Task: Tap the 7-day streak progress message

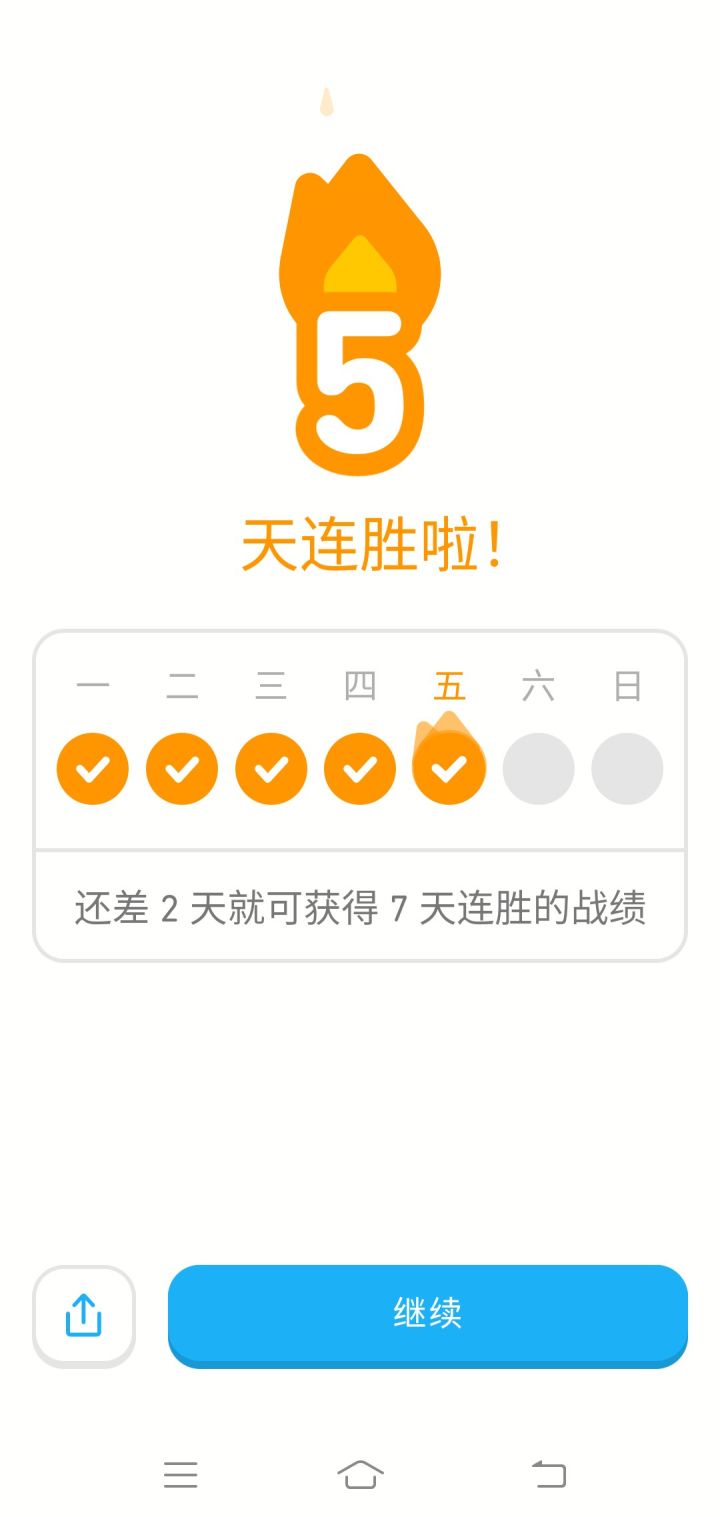Action: pos(360,906)
